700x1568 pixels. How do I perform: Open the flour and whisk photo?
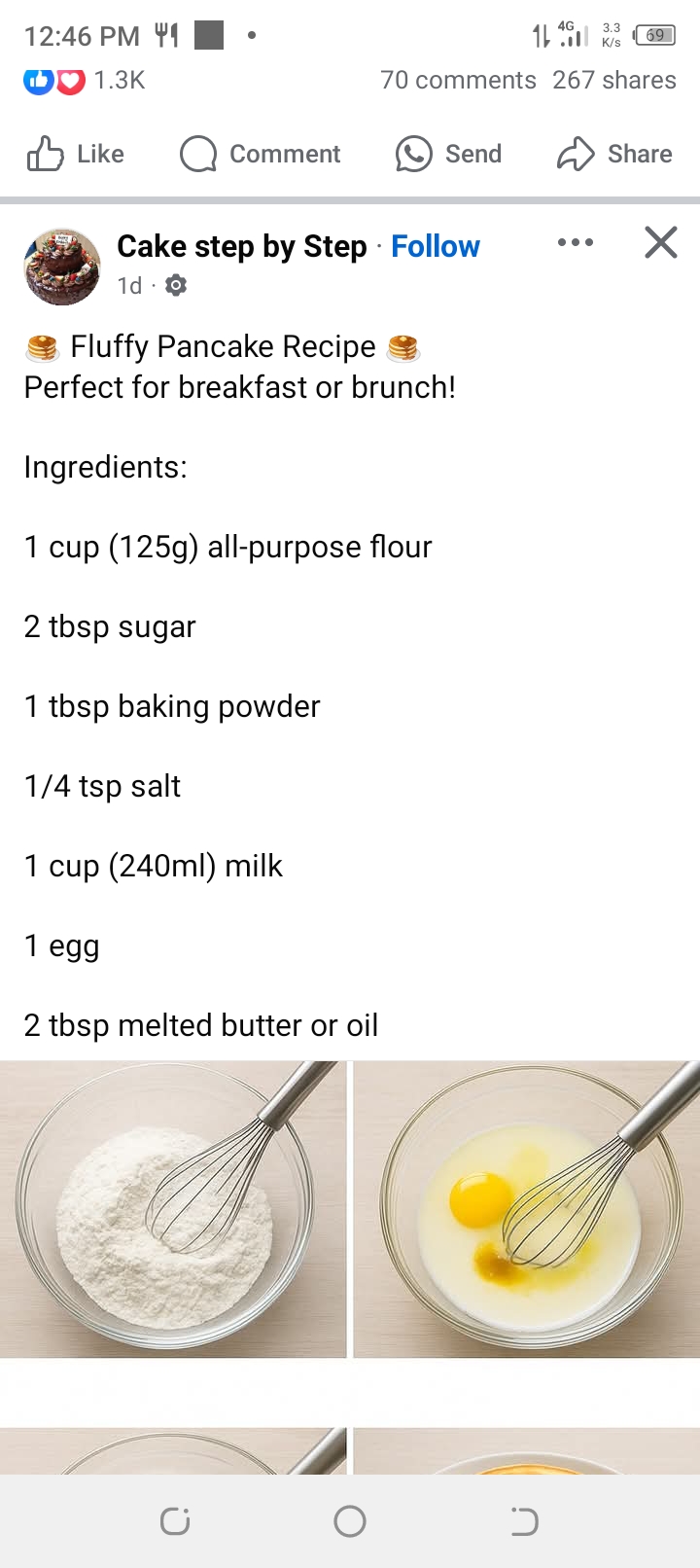tap(173, 1209)
